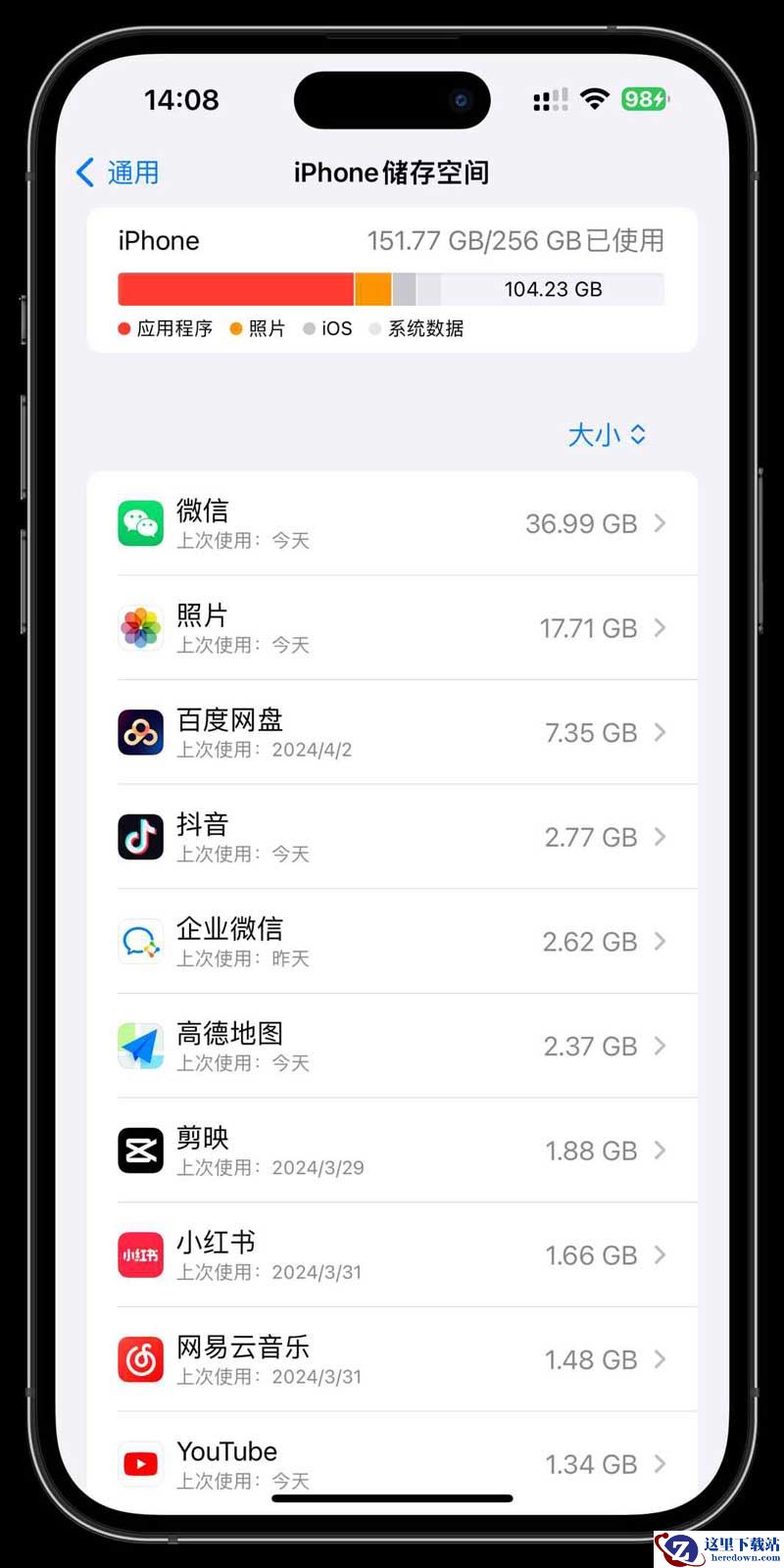Screen dimensions: 784x1568
Task: Tap the 高德地图 row
Action: pyautogui.click(x=392, y=1047)
